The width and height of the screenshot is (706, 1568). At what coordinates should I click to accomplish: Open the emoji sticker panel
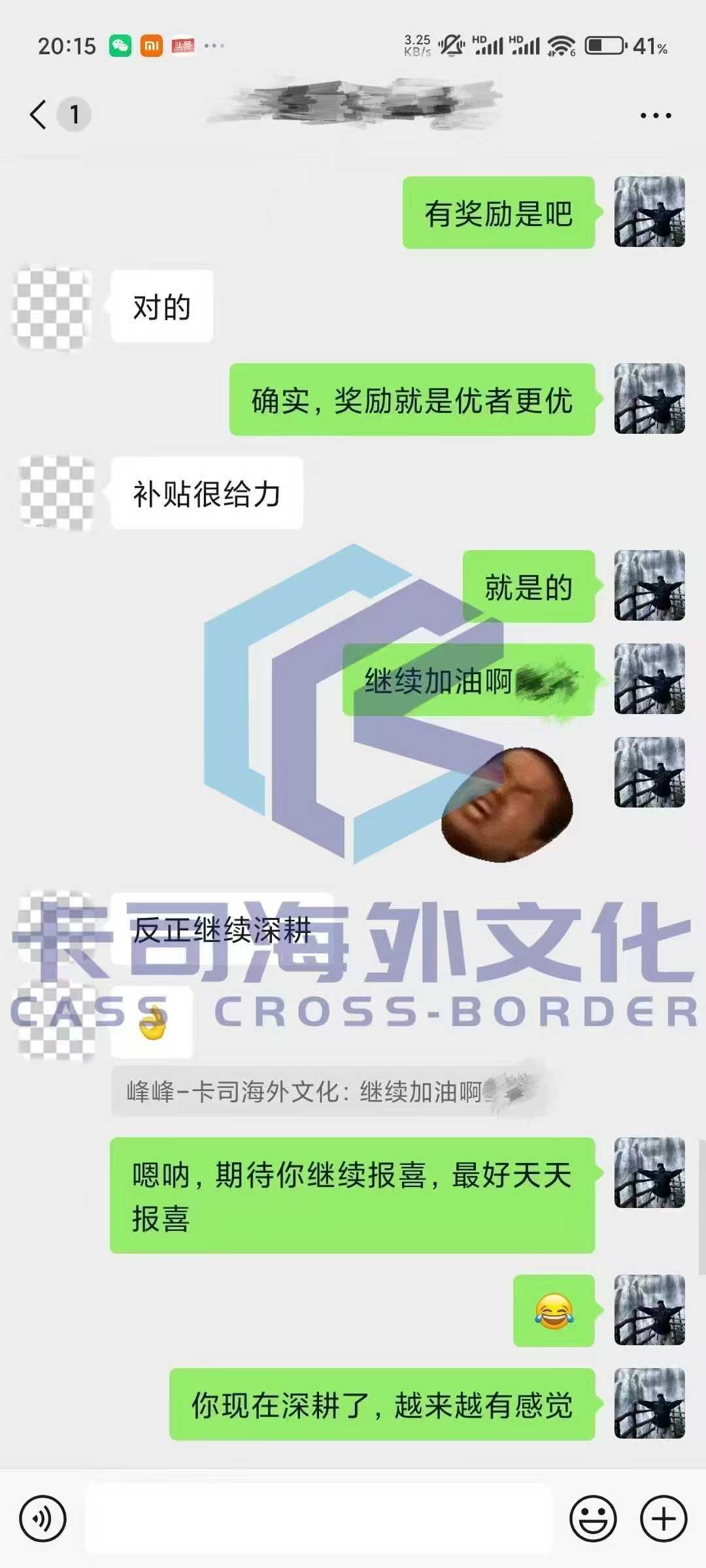coord(593,1519)
